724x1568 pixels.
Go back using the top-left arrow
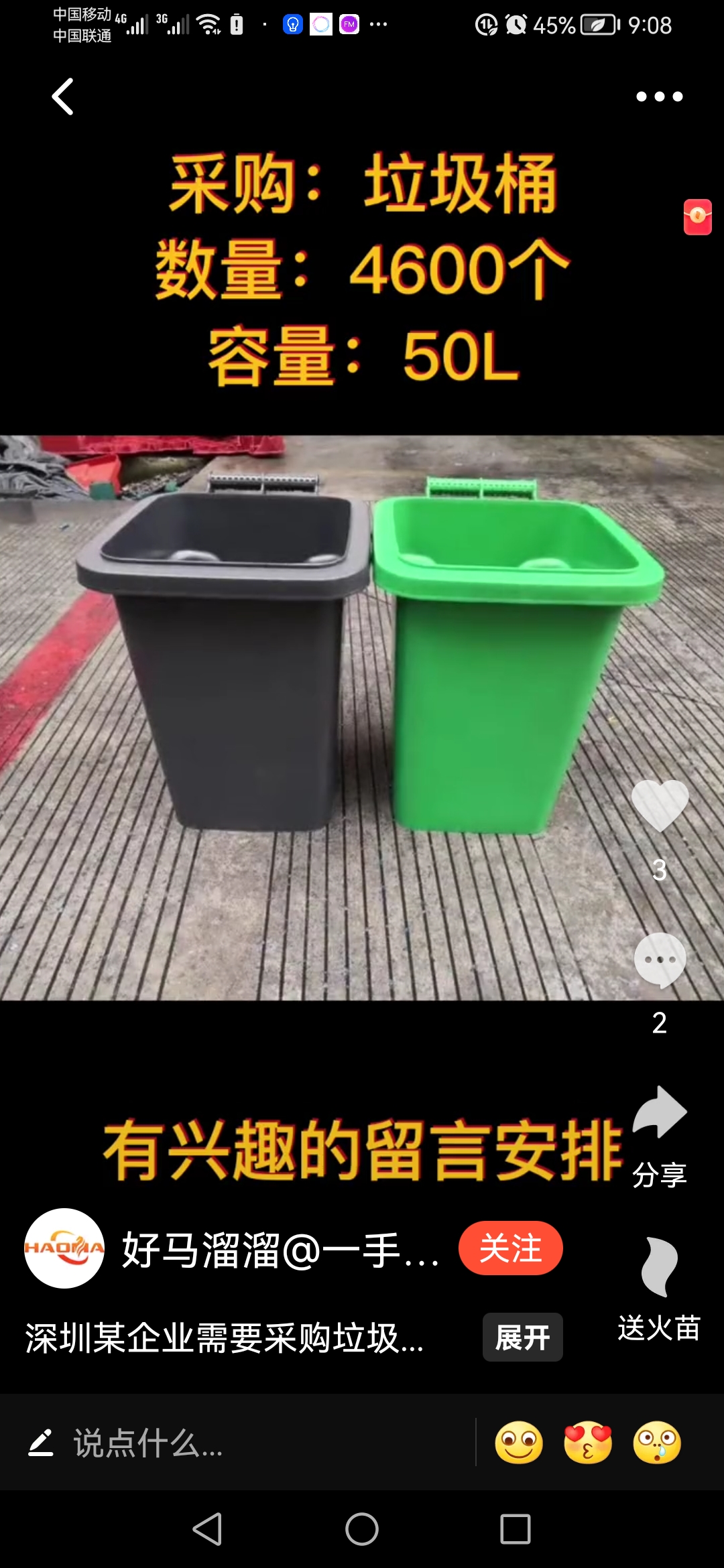(x=63, y=96)
